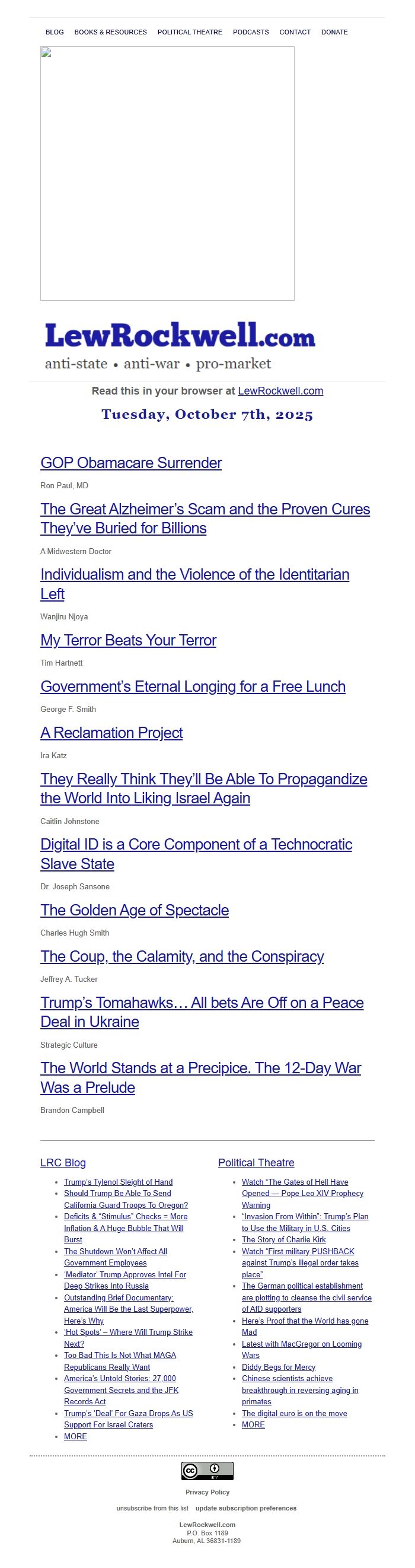The height and width of the screenshot is (1568, 415).
Task: Open the LRC Blog section link
Action: click(63, 1163)
